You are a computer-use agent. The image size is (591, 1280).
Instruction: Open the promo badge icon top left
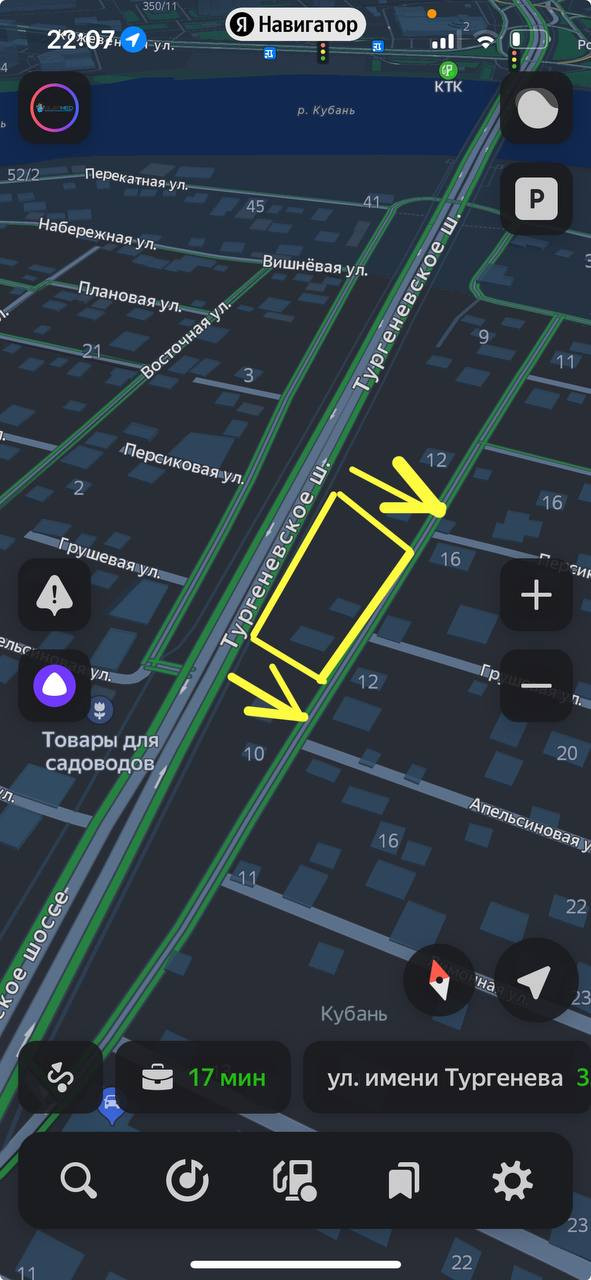(55, 108)
